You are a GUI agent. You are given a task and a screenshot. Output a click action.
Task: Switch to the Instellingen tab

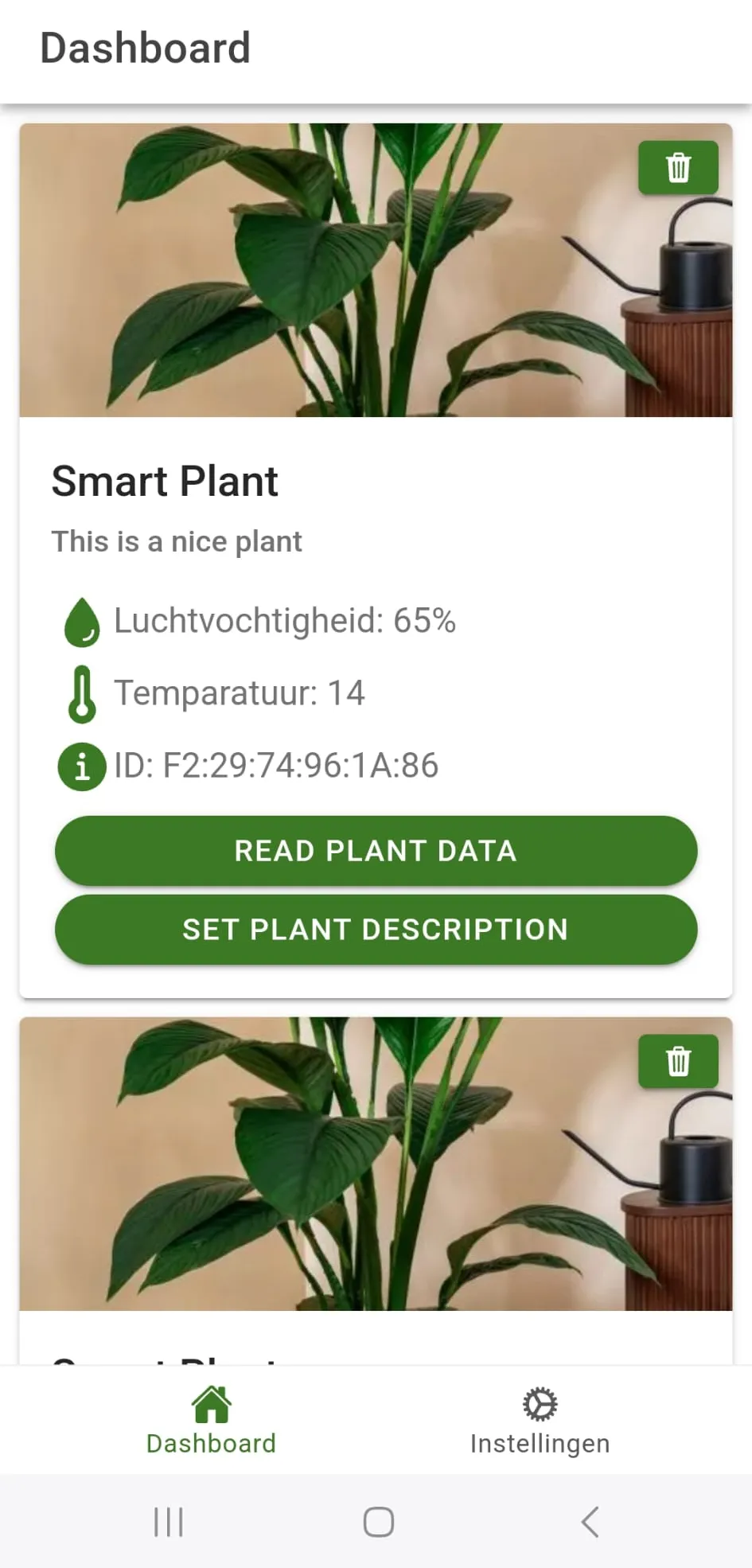[x=540, y=1422]
